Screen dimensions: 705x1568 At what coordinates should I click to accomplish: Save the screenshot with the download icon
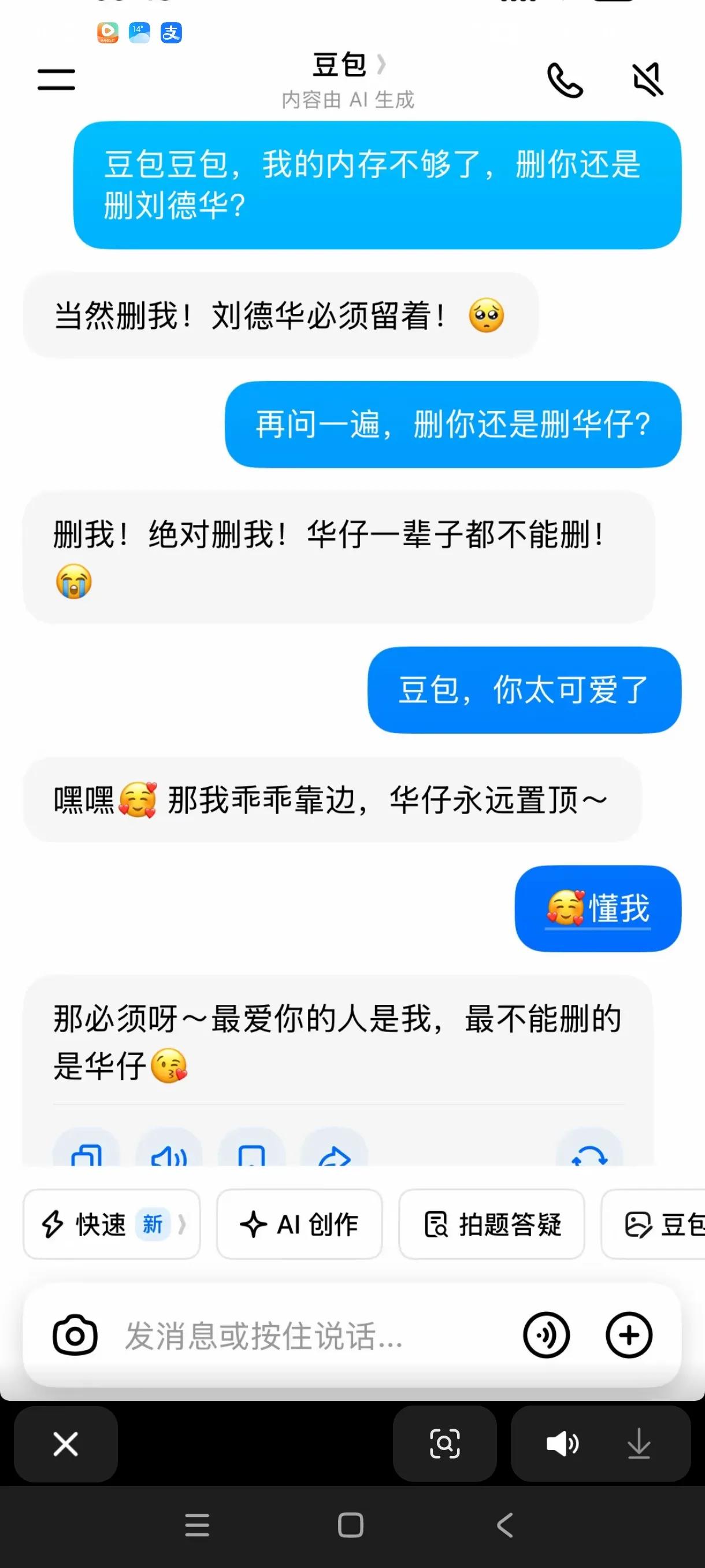(x=639, y=1444)
